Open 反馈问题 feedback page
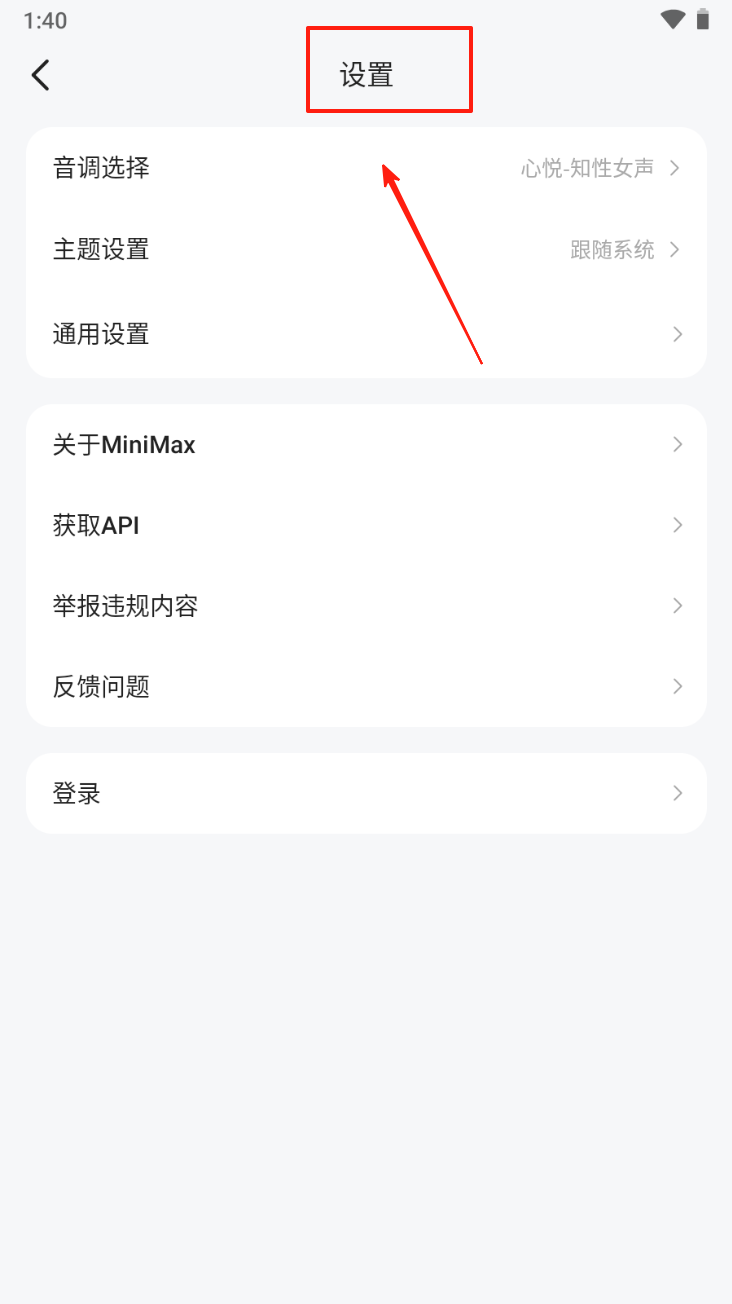Image resolution: width=732 pixels, height=1304 pixels. point(366,687)
